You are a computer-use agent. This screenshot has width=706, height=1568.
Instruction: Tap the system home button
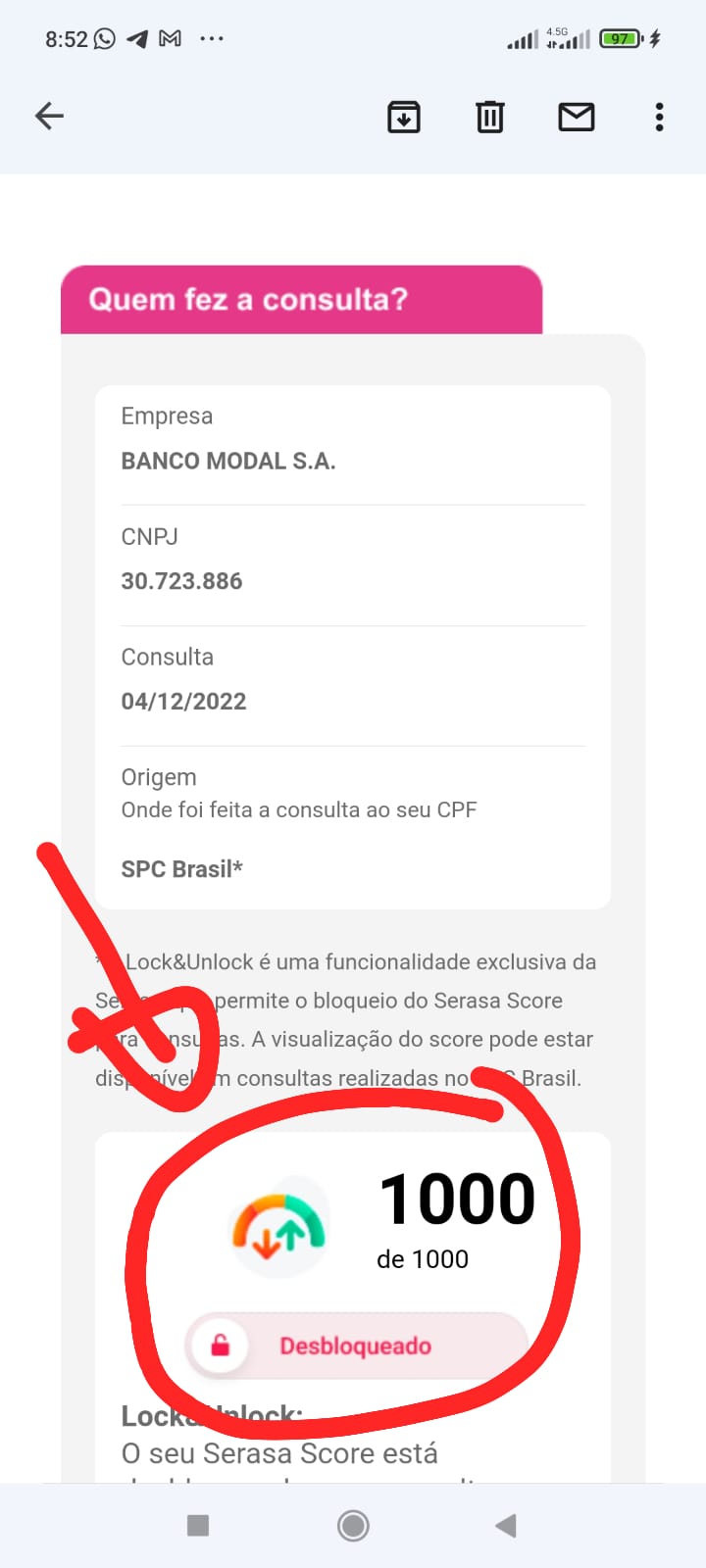pos(353,1525)
